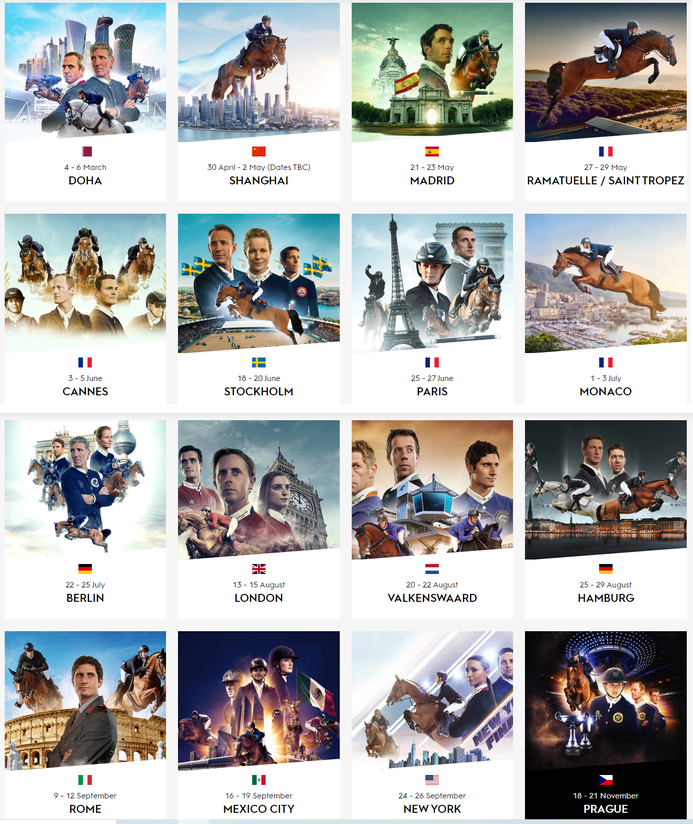View the London event card
This screenshot has width=693, height=824.
(259, 515)
